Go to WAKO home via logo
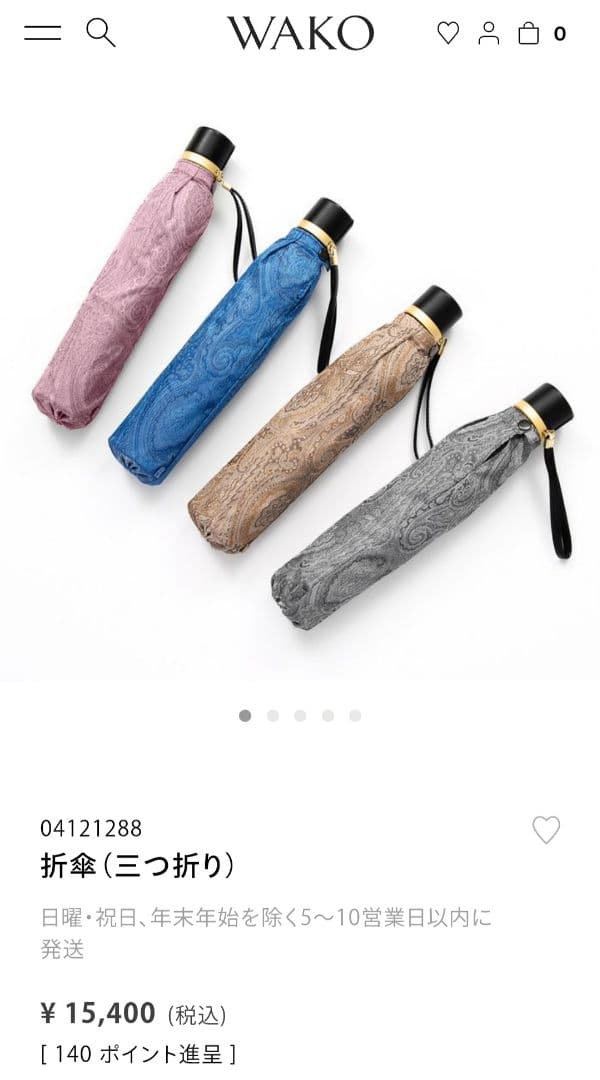This screenshot has width=600, height=1080. coord(300,33)
